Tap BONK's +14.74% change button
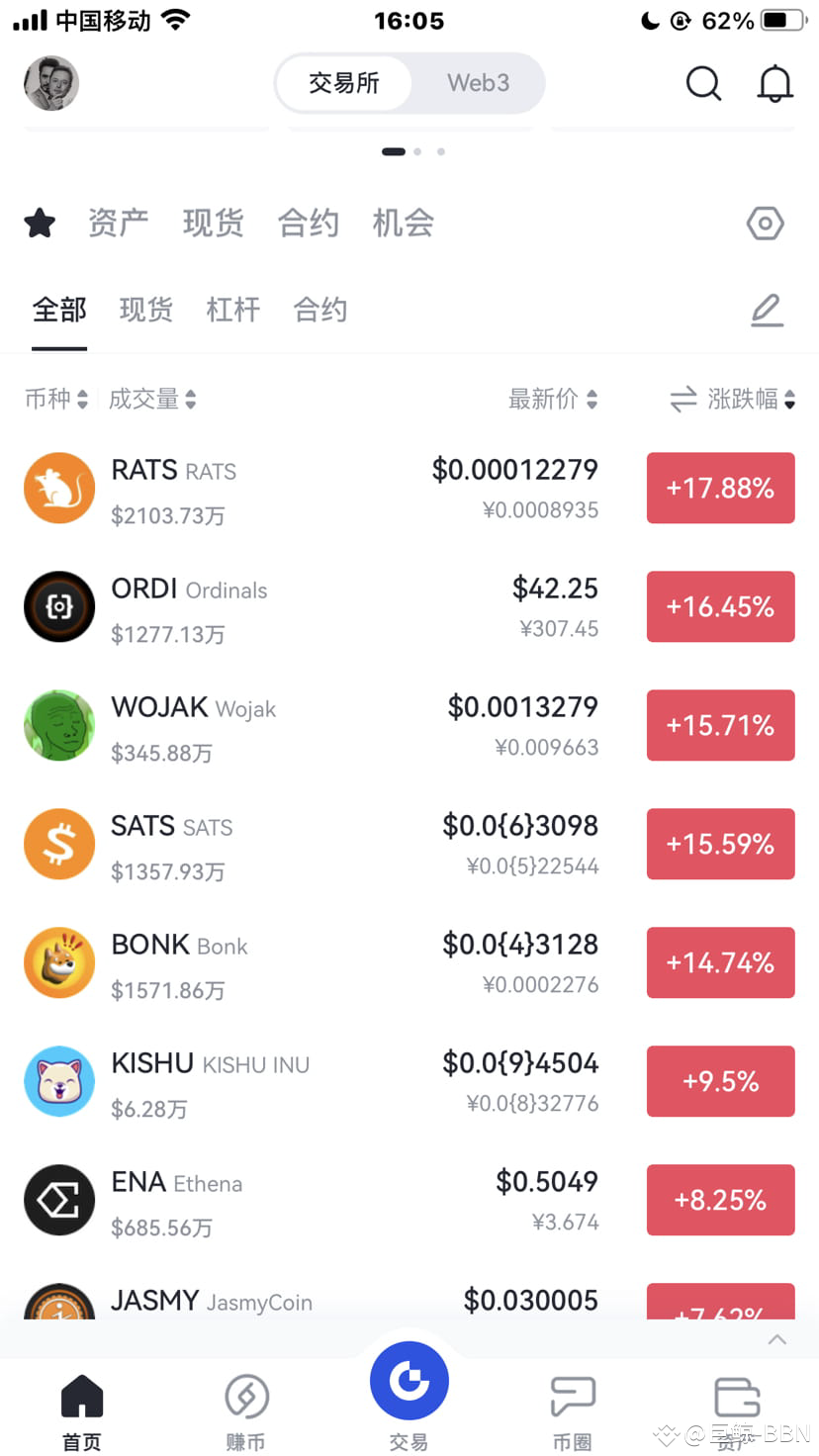This screenshot has width=819, height=1456. pyautogui.click(x=720, y=962)
